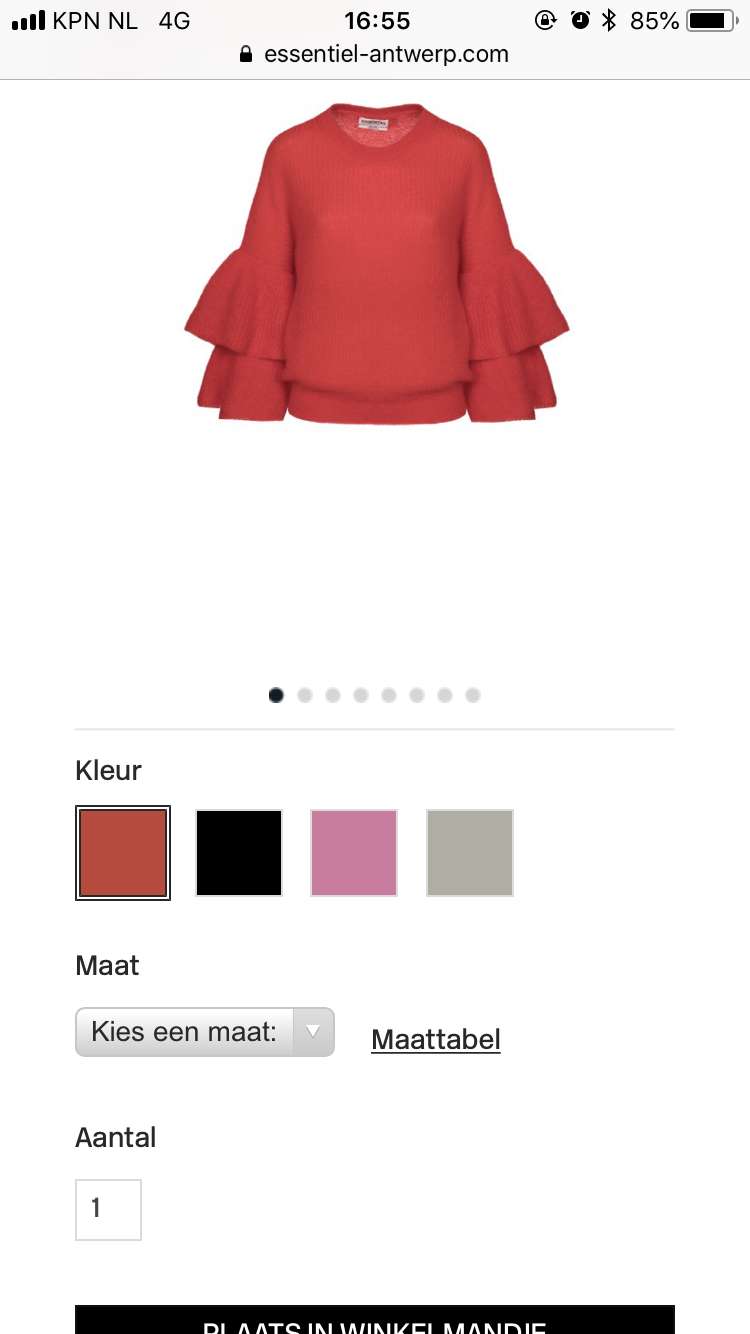Open the 'Kies een maat' size dropdown

tap(205, 1032)
